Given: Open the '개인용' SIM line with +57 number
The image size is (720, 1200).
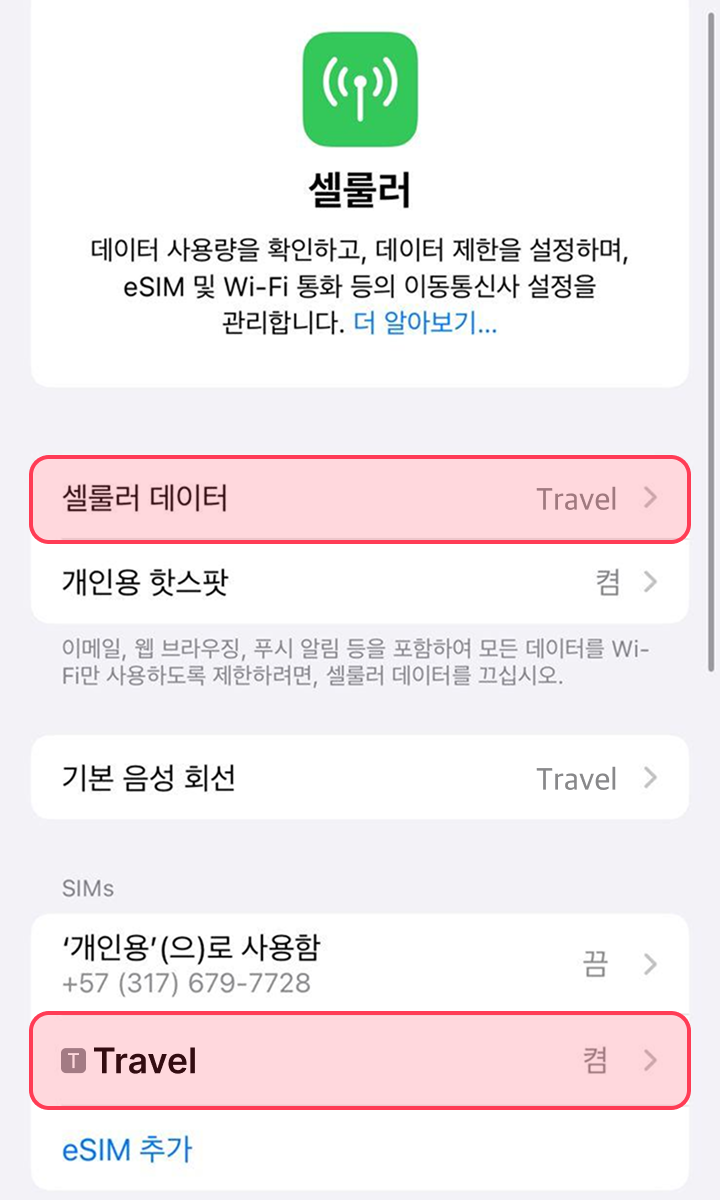Looking at the screenshot, I should [x=360, y=964].
